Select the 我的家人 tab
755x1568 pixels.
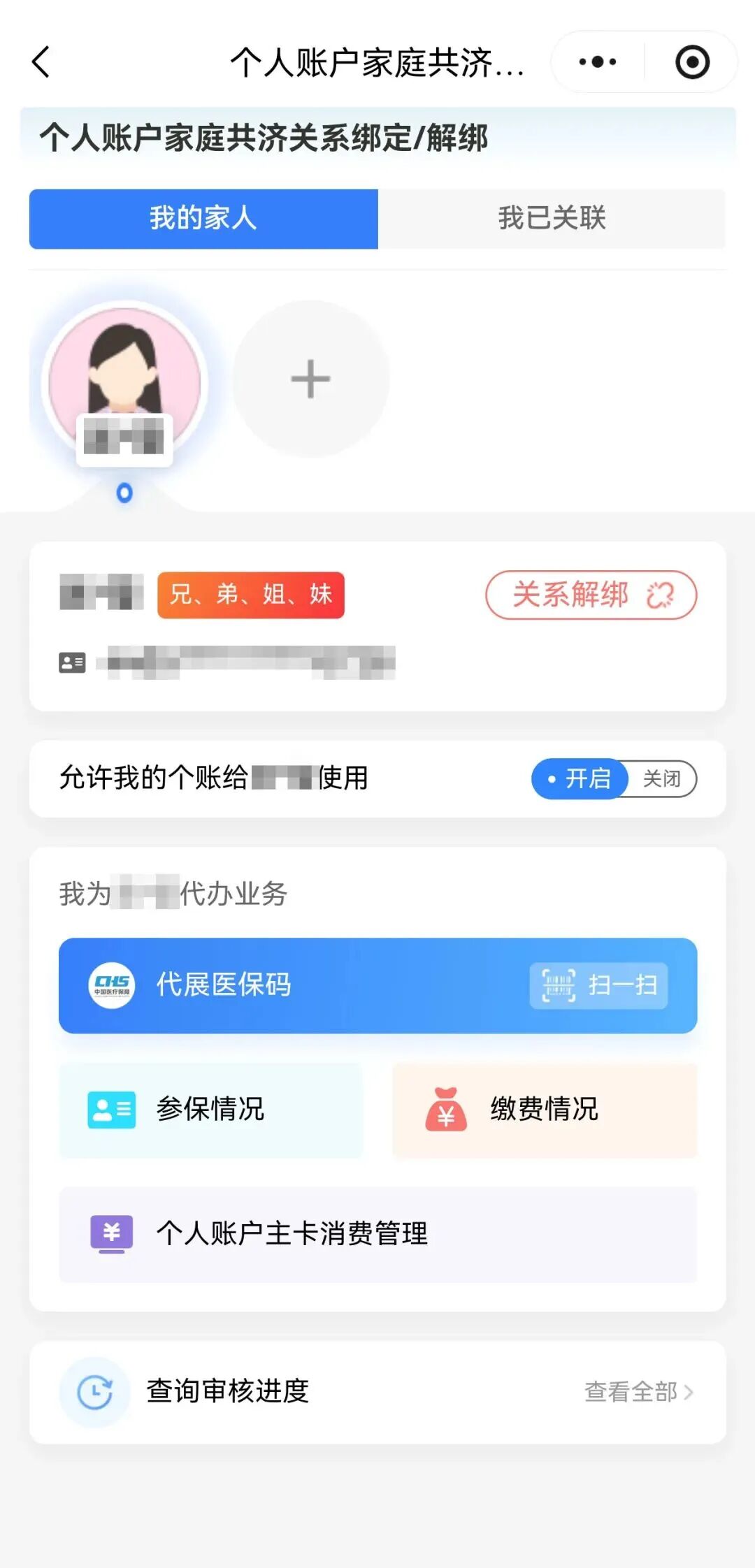pos(203,219)
